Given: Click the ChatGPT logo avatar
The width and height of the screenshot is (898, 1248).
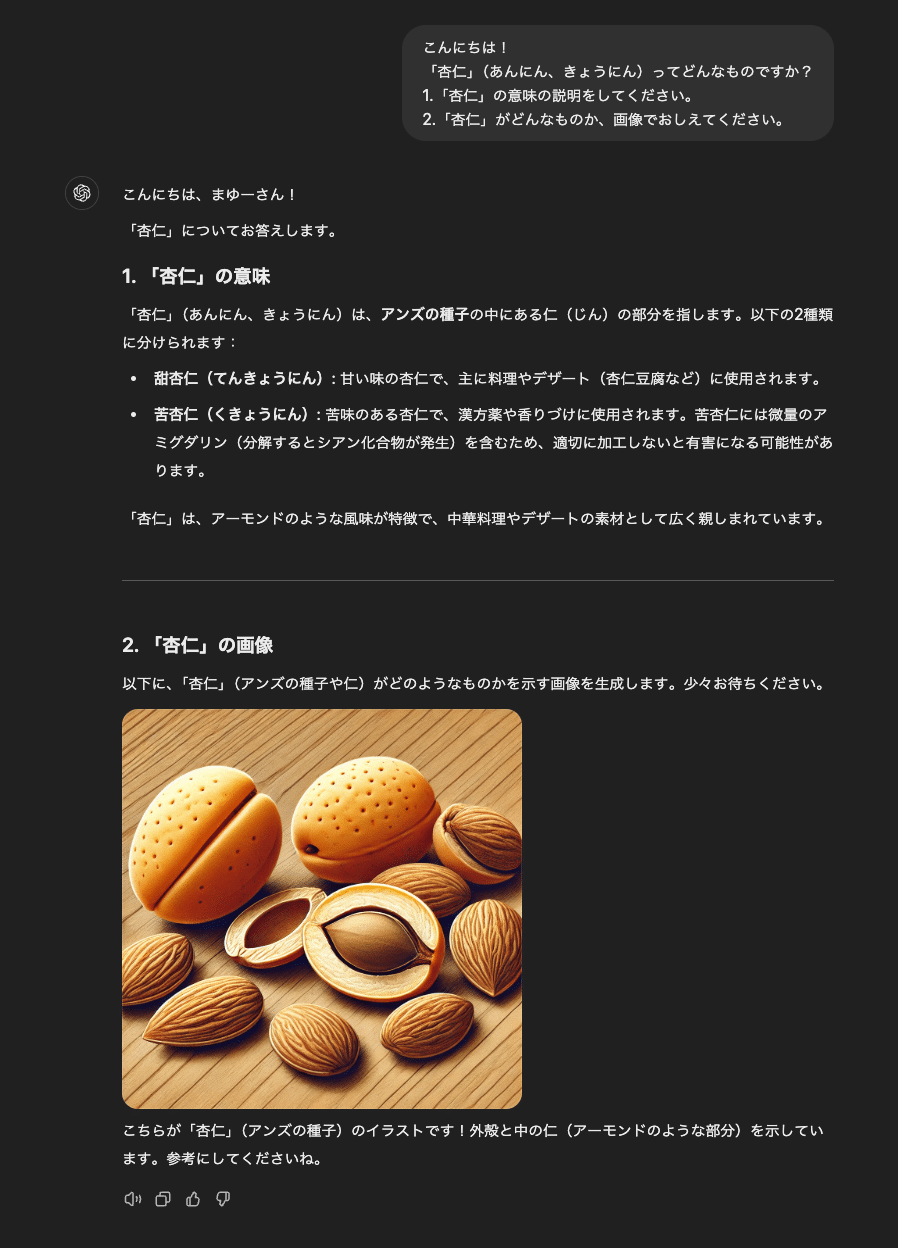Looking at the screenshot, I should click(81, 194).
